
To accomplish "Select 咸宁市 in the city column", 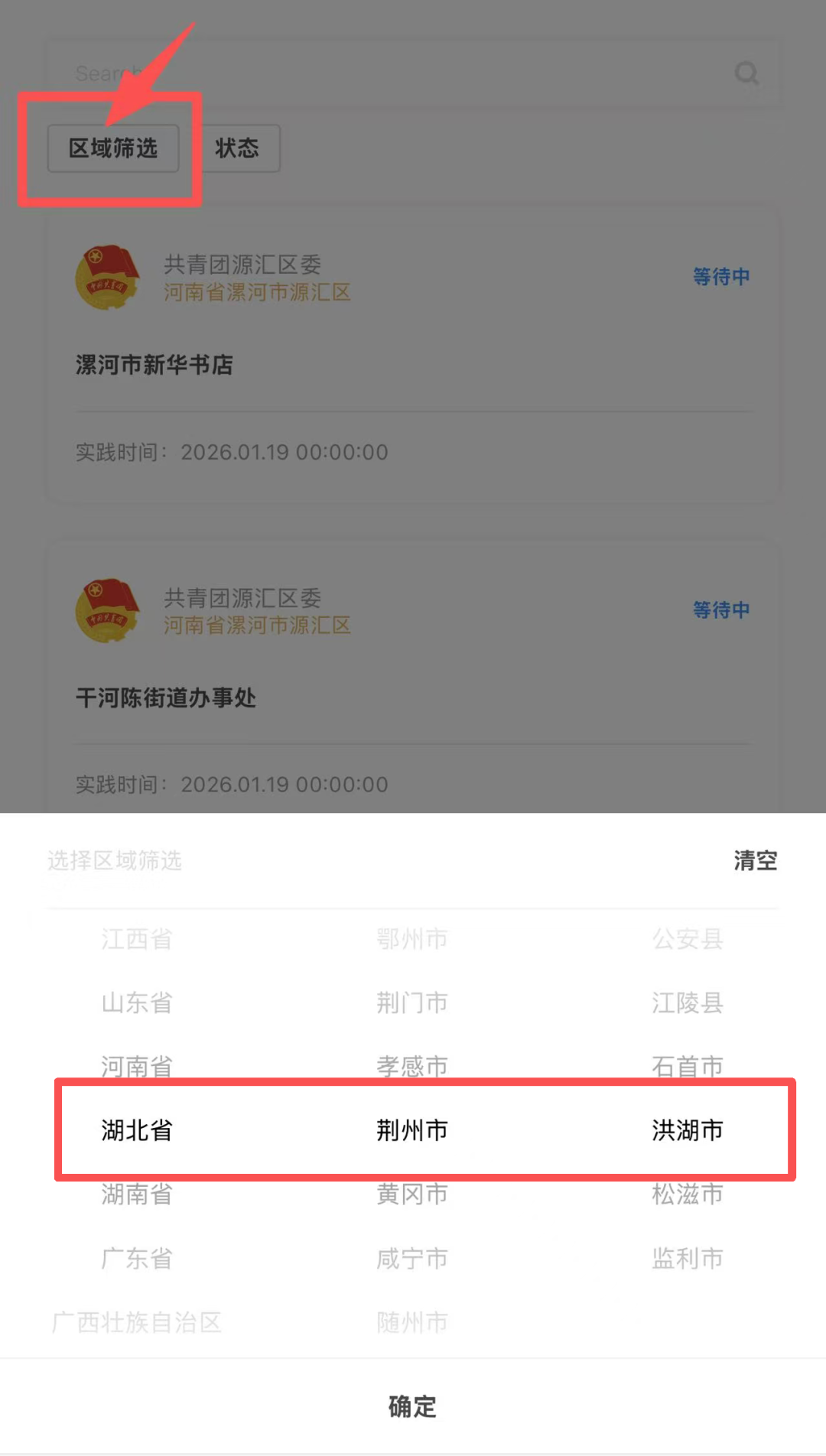I will click(x=412, y=1258).
